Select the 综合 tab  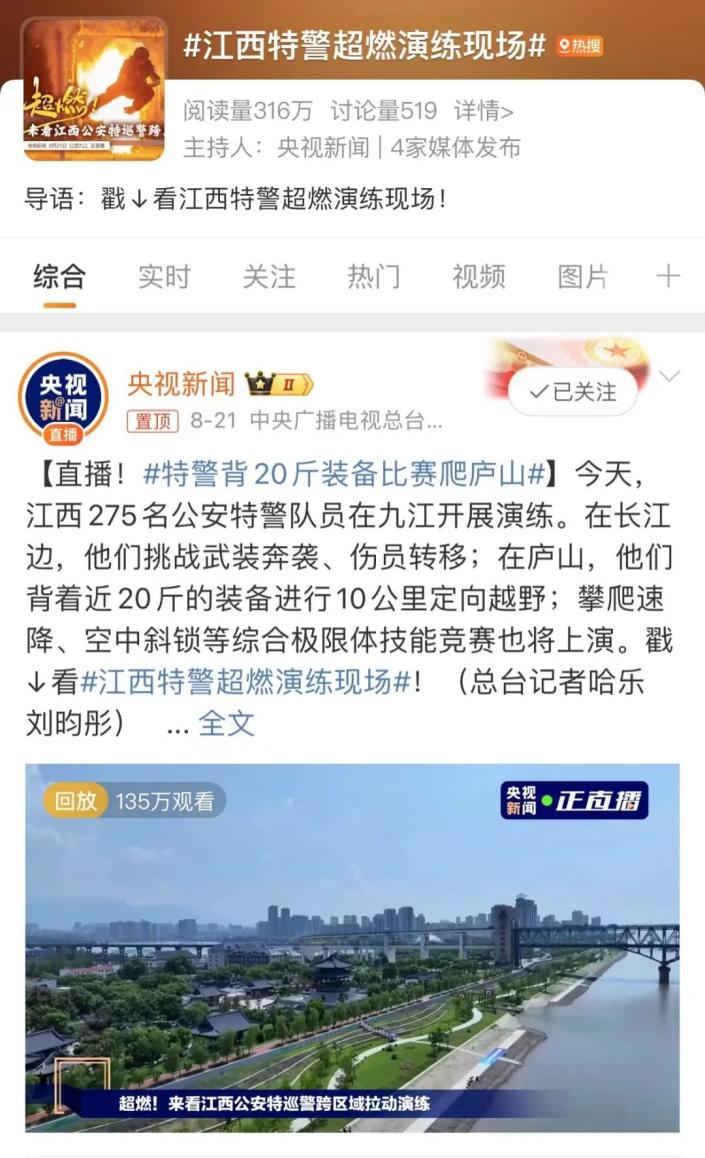click(59, 277)
